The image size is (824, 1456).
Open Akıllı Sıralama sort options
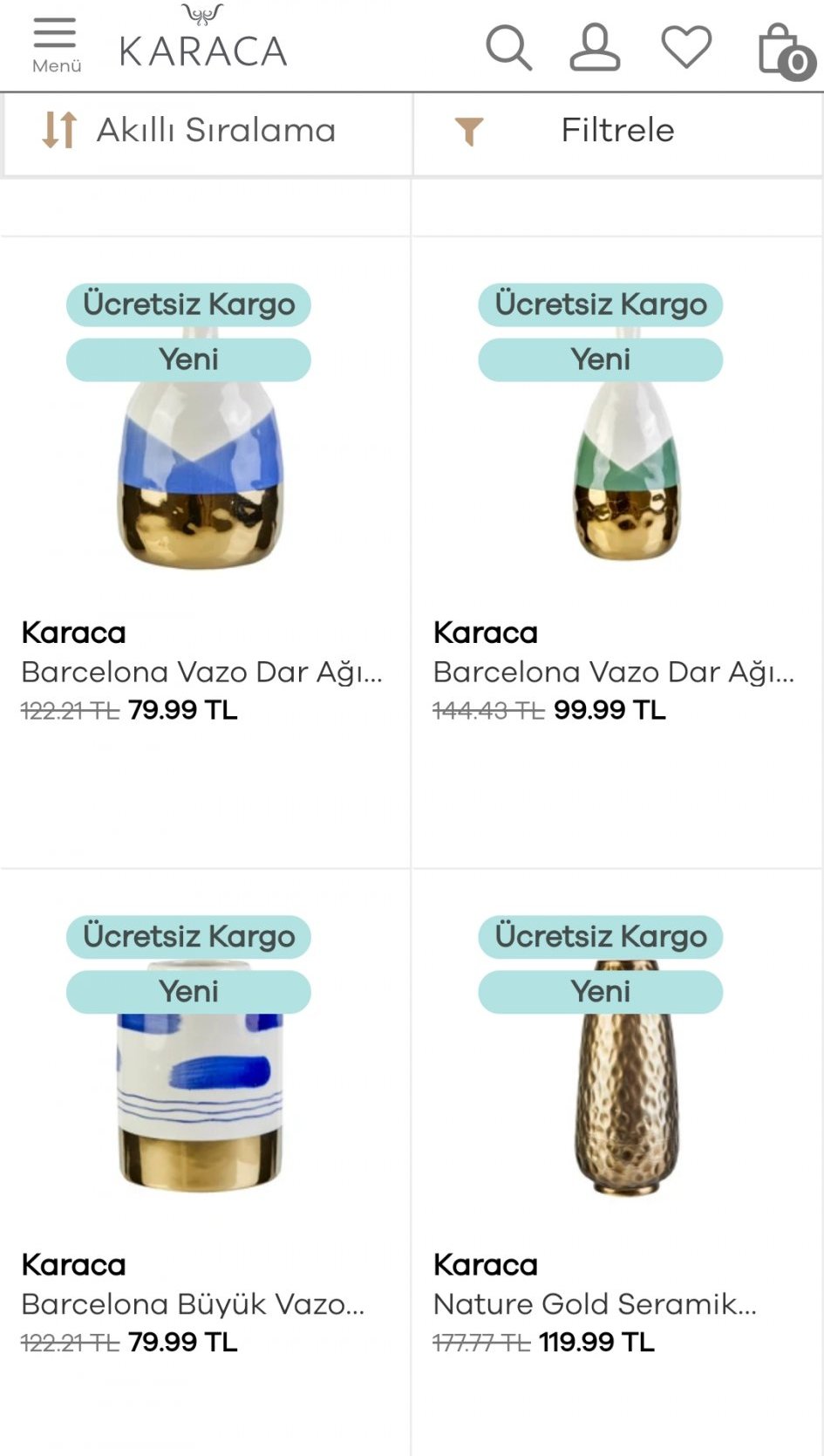pyautogui.click(x=208, y=131)
